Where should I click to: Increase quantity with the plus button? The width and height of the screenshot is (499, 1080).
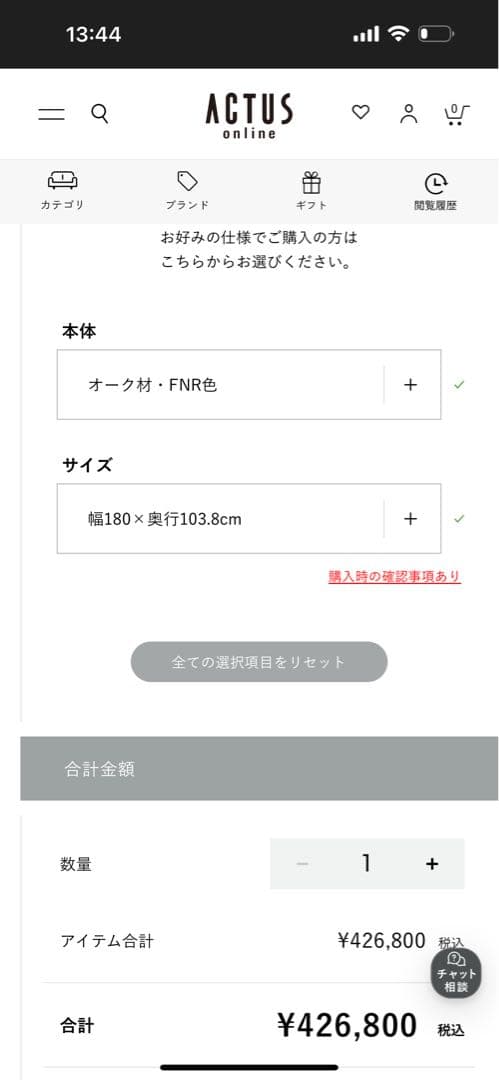[432, 864]
